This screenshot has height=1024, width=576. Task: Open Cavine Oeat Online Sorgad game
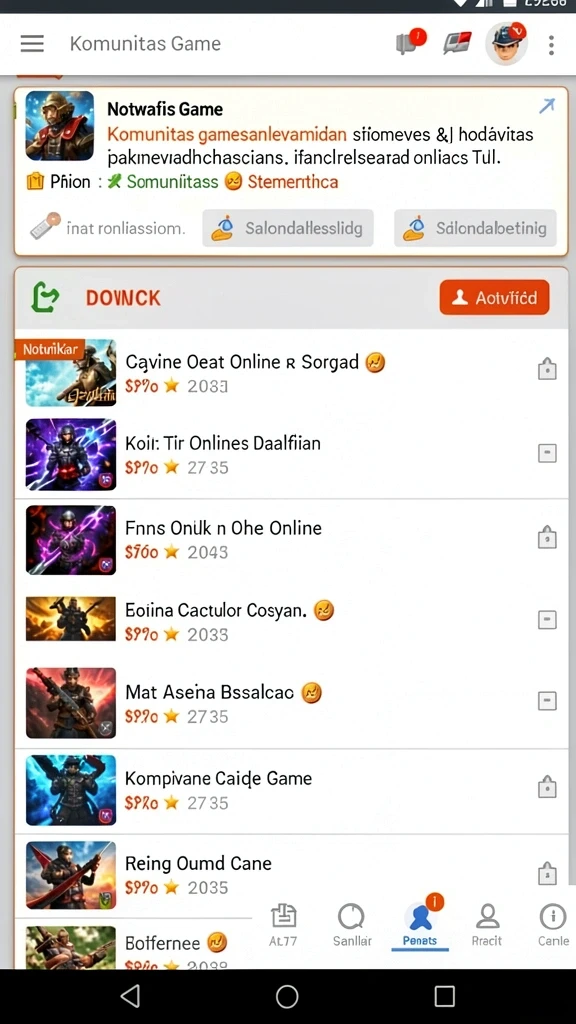[291, 372]
